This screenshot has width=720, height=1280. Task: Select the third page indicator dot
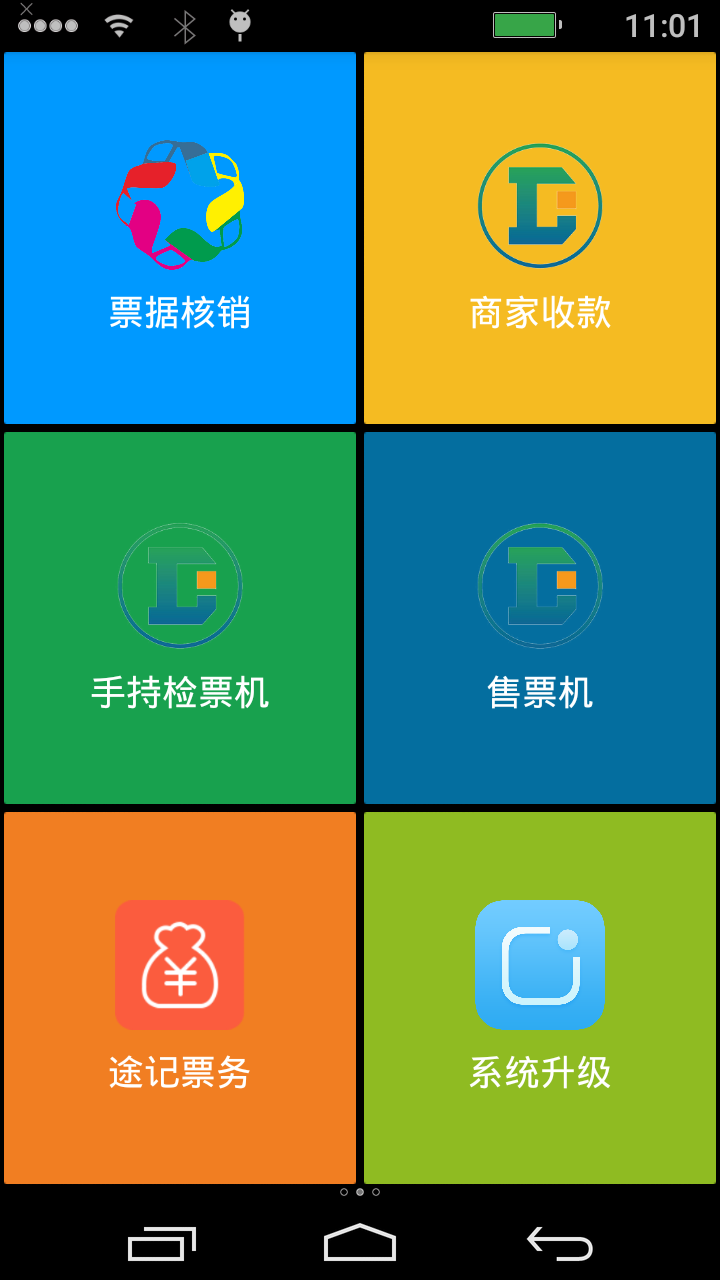tap(376, 1192)
